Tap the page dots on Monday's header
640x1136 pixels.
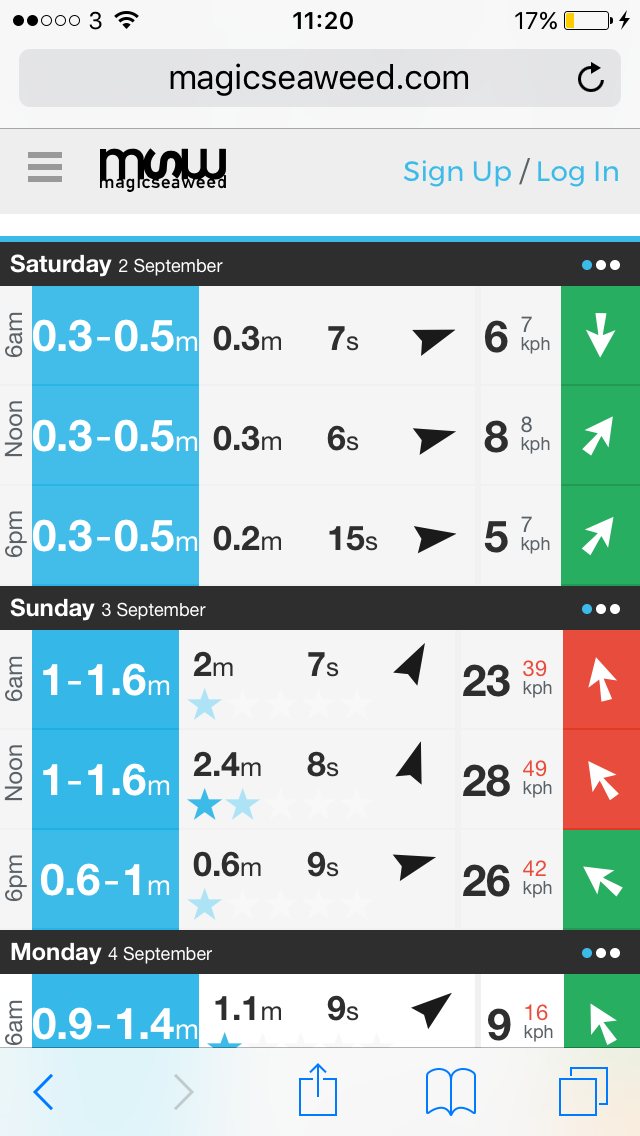601,953
